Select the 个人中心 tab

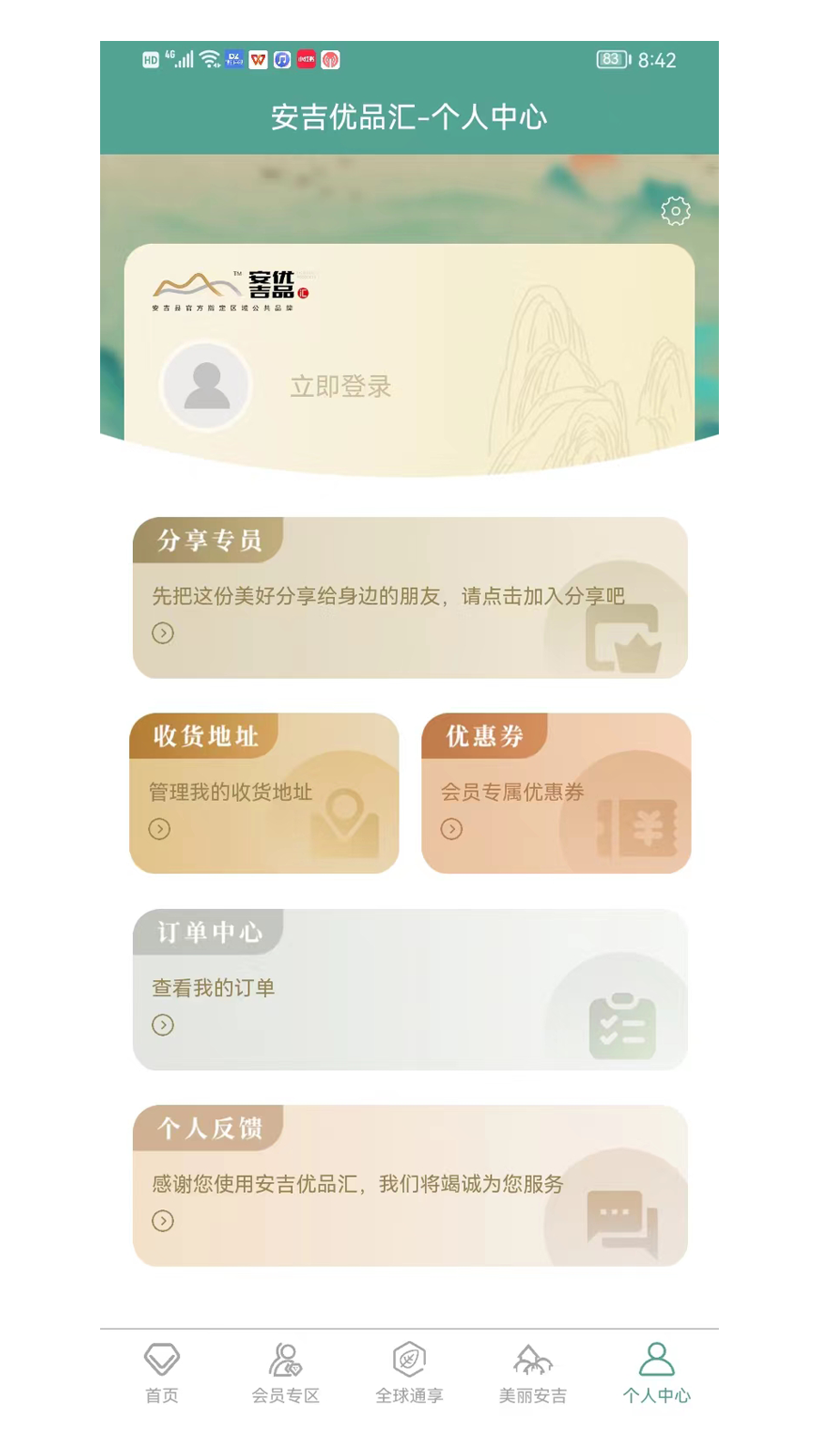656,1372
